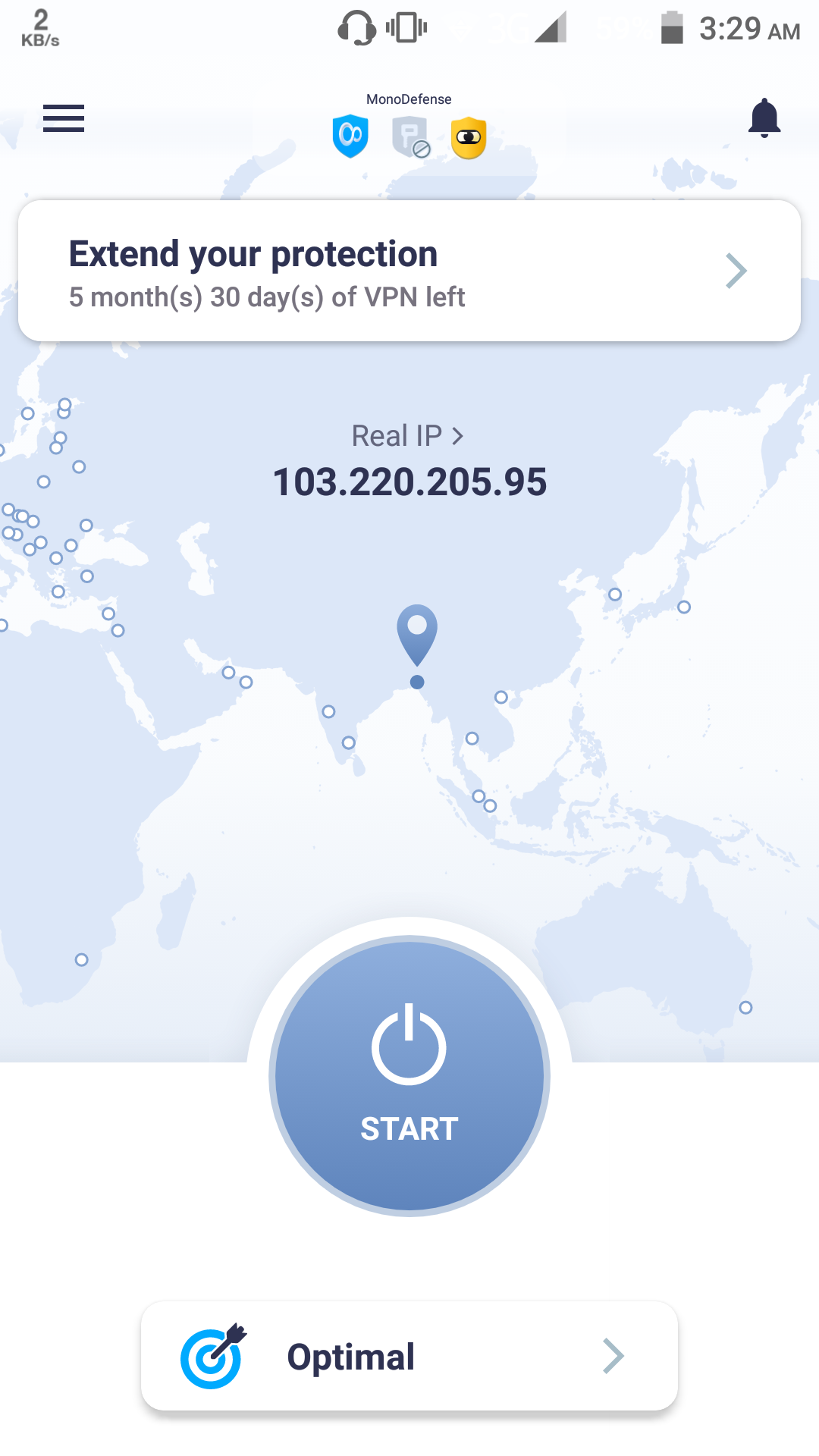Viewport: 819px width, 1456px height.
Task: Open the Extend your protection card
Action: 409,271
